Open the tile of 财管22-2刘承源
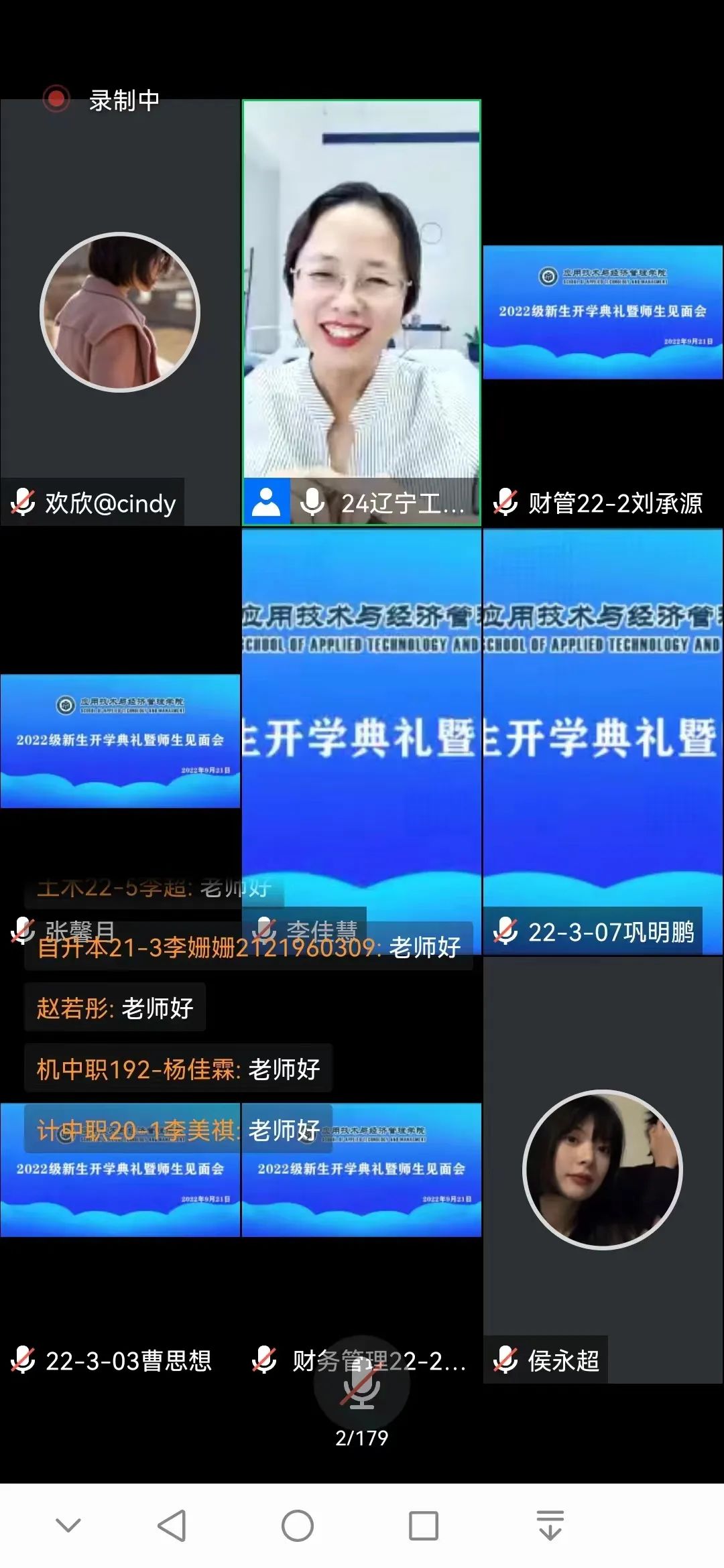 tap(603, 312)
